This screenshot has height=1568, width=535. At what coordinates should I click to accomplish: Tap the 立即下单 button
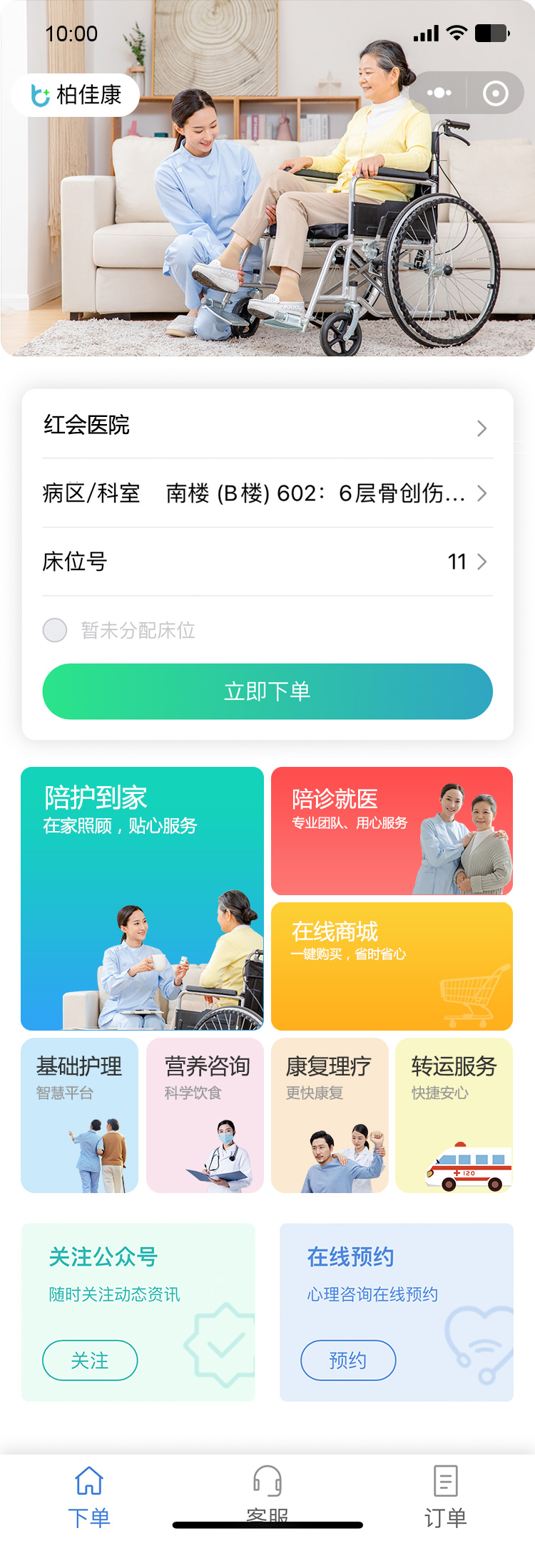point(267,691)
